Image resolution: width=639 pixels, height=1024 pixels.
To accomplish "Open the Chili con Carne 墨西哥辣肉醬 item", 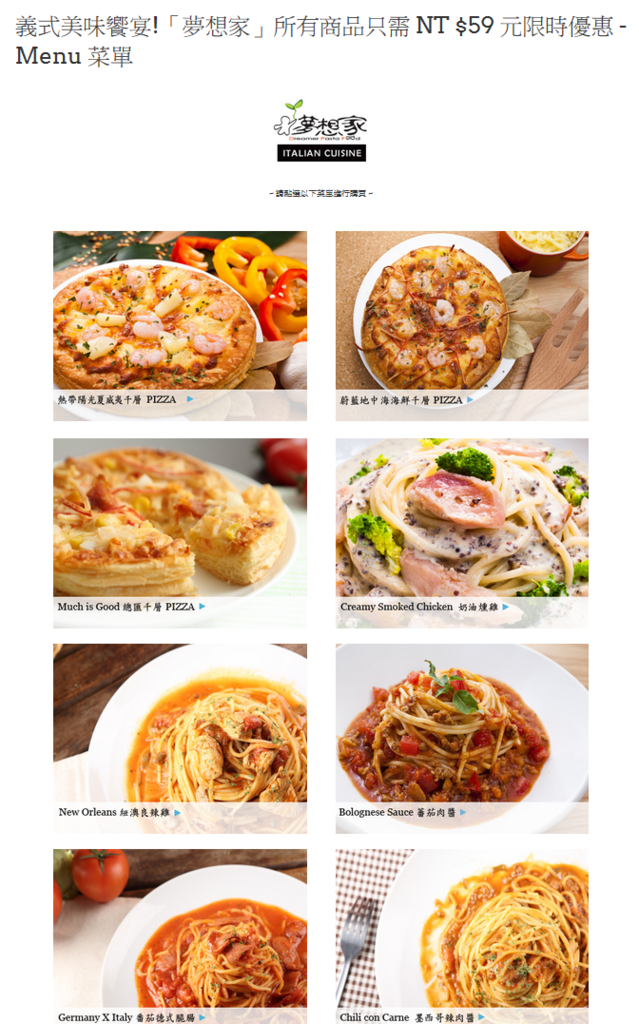I will [x=461, y=935].
